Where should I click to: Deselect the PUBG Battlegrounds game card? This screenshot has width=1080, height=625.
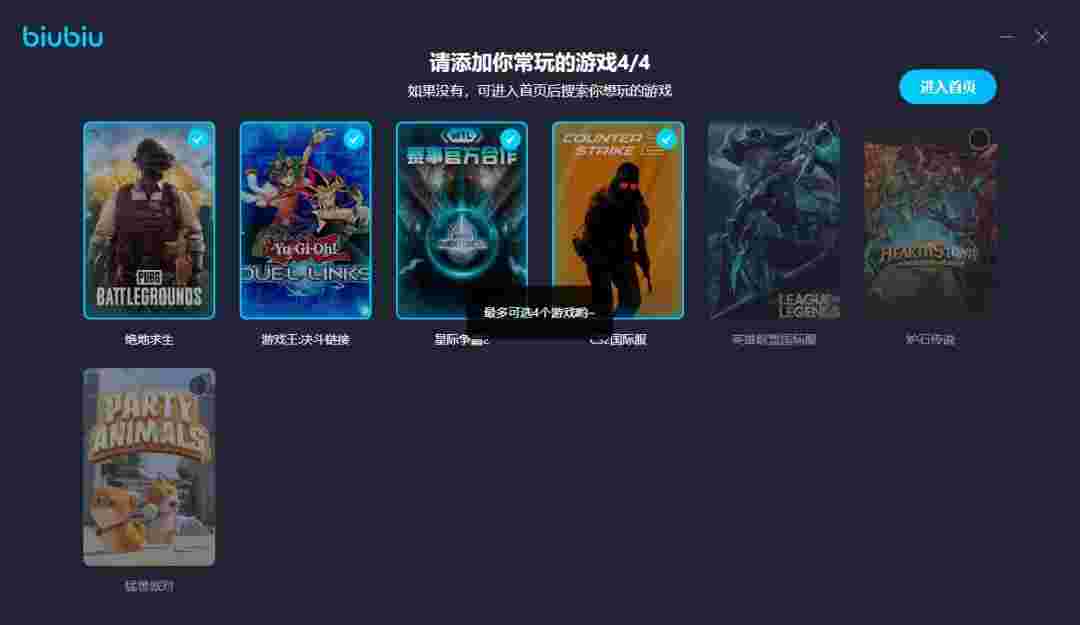click(149, 221)
